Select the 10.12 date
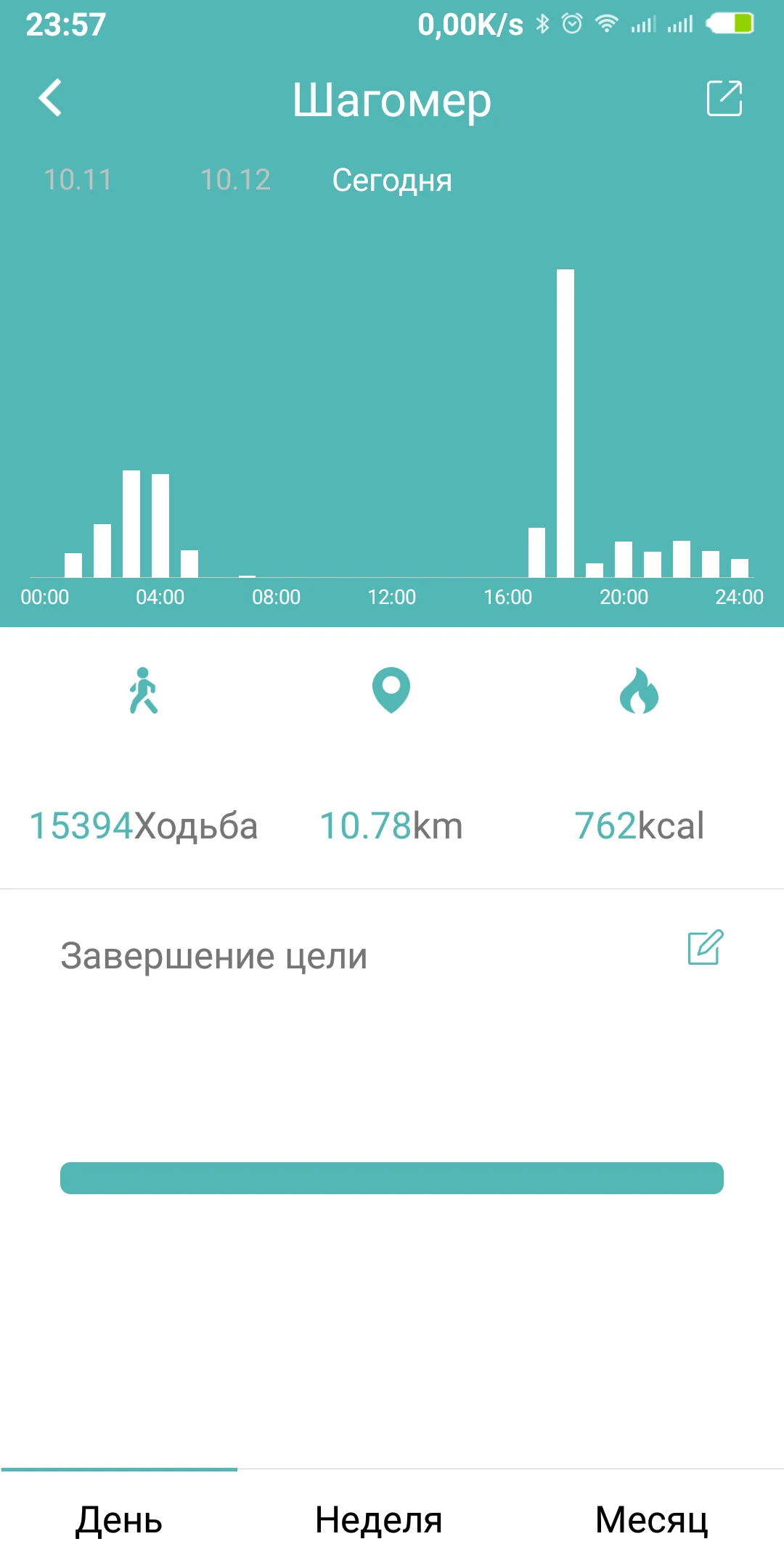The height and width of the screenshot is (1568, 784). pyautogui.click(x=235, y=180)
